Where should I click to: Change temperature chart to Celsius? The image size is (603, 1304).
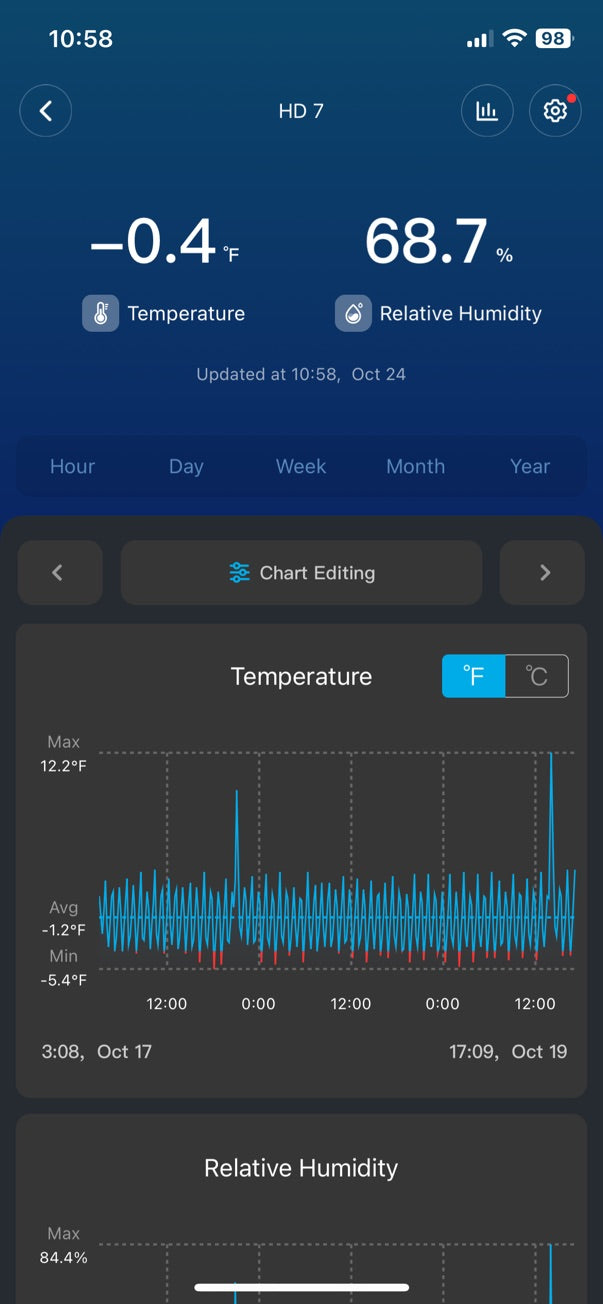(537, 677)
